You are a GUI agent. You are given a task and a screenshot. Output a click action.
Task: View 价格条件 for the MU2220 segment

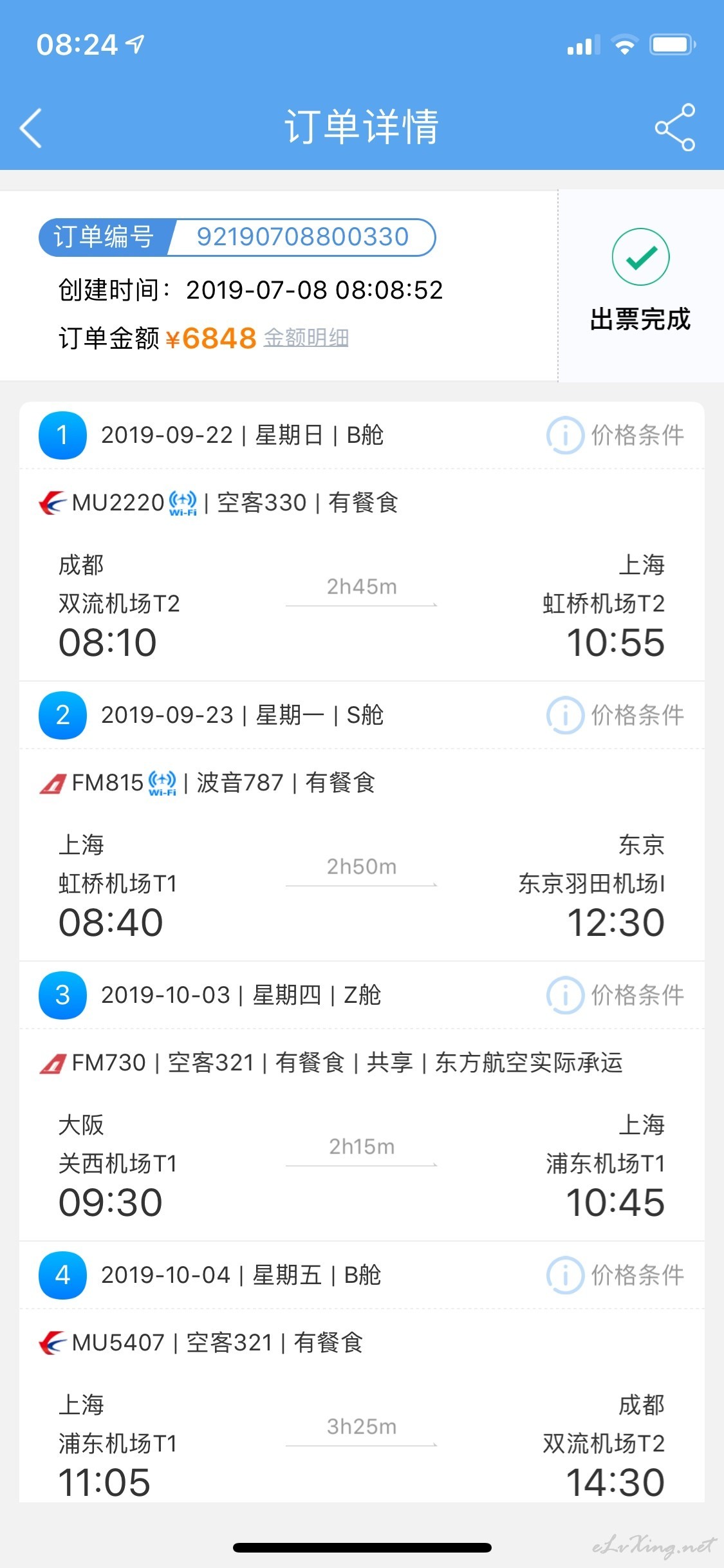coord(615,435)
